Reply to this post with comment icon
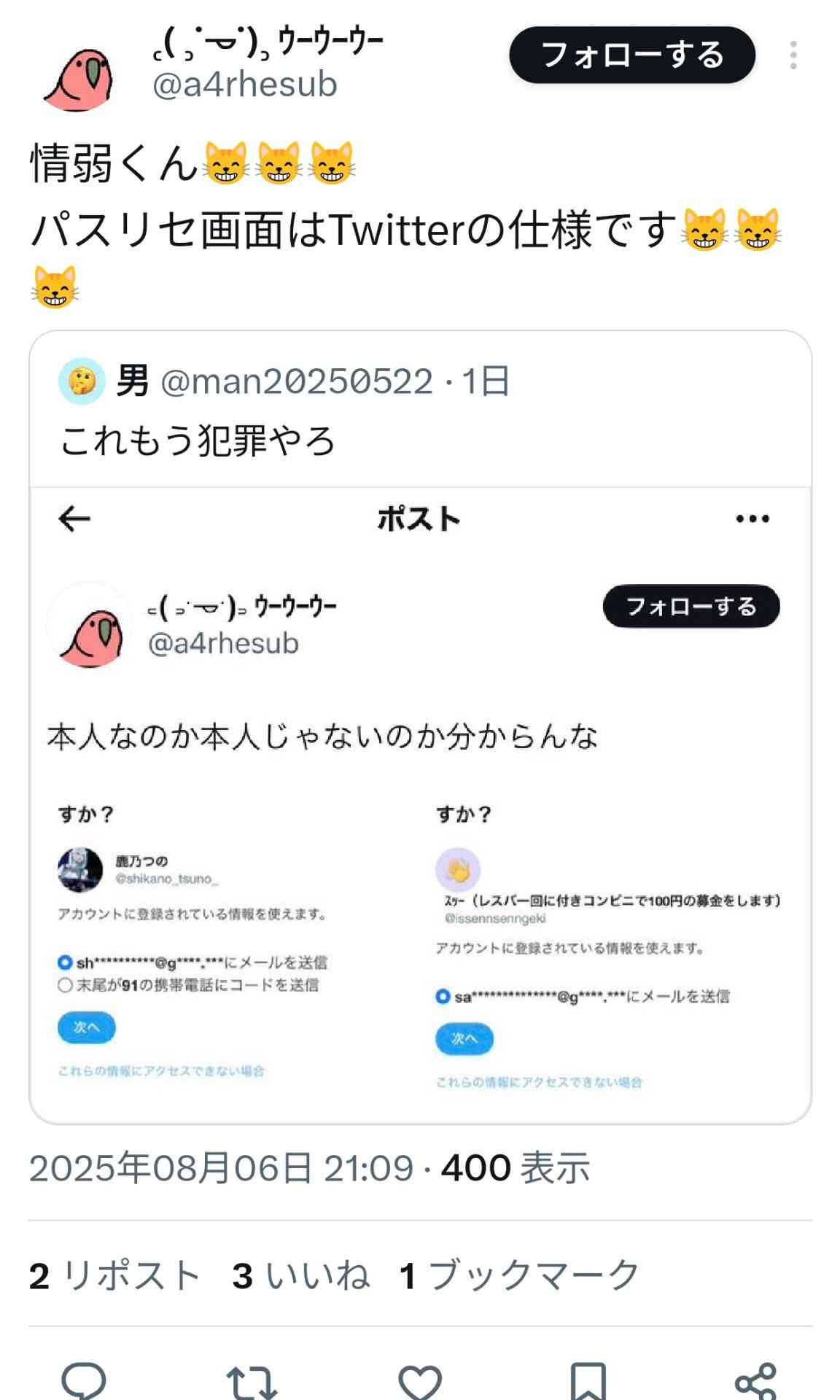Screen dimensions: 840x1400 tap(84, 1380)
